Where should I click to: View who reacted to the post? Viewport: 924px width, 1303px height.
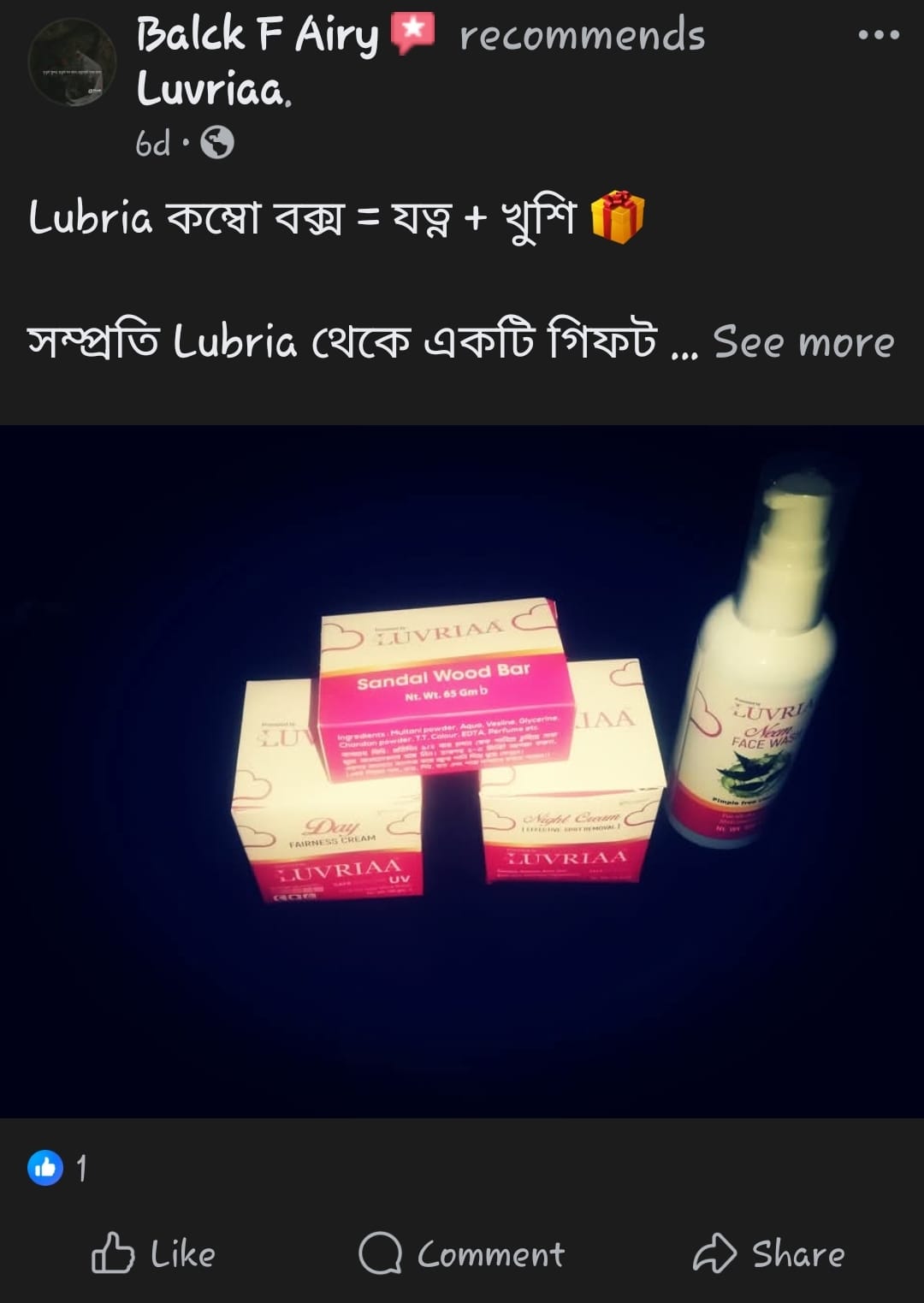click(57, 1167)
